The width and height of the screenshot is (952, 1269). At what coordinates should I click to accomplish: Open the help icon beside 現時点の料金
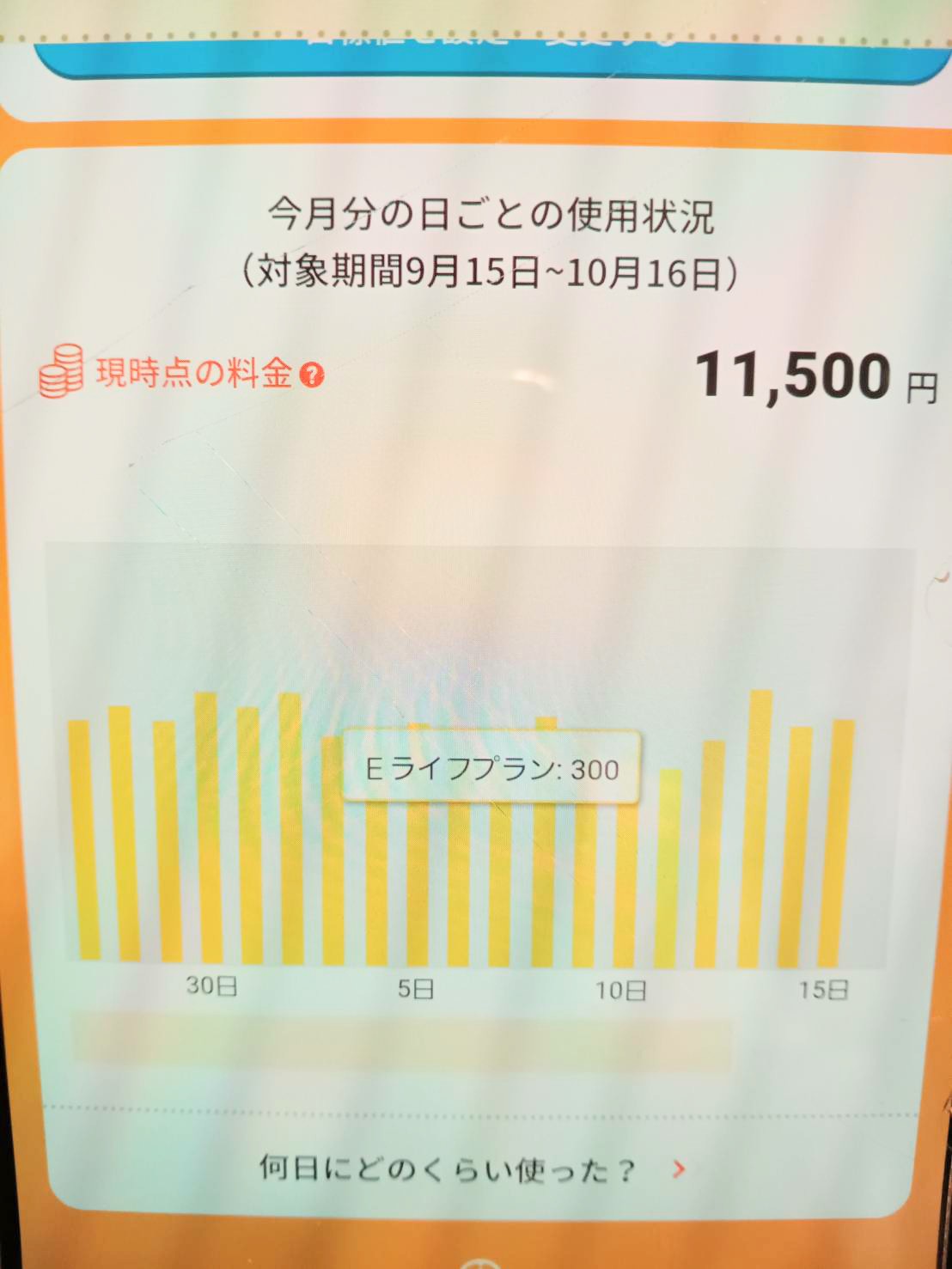click(312, 375)
